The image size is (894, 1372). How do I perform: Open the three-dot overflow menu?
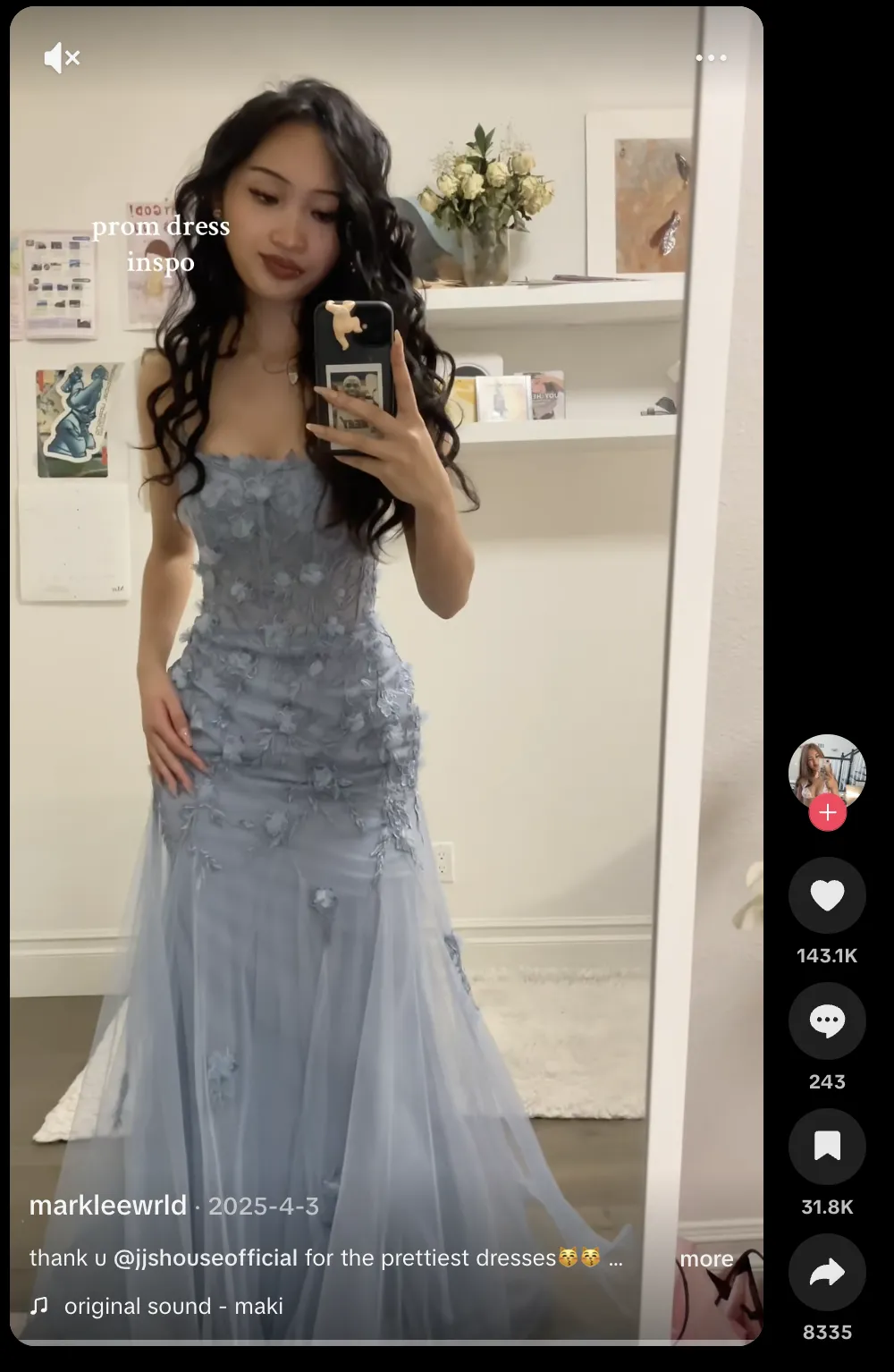tap(711, 58)
